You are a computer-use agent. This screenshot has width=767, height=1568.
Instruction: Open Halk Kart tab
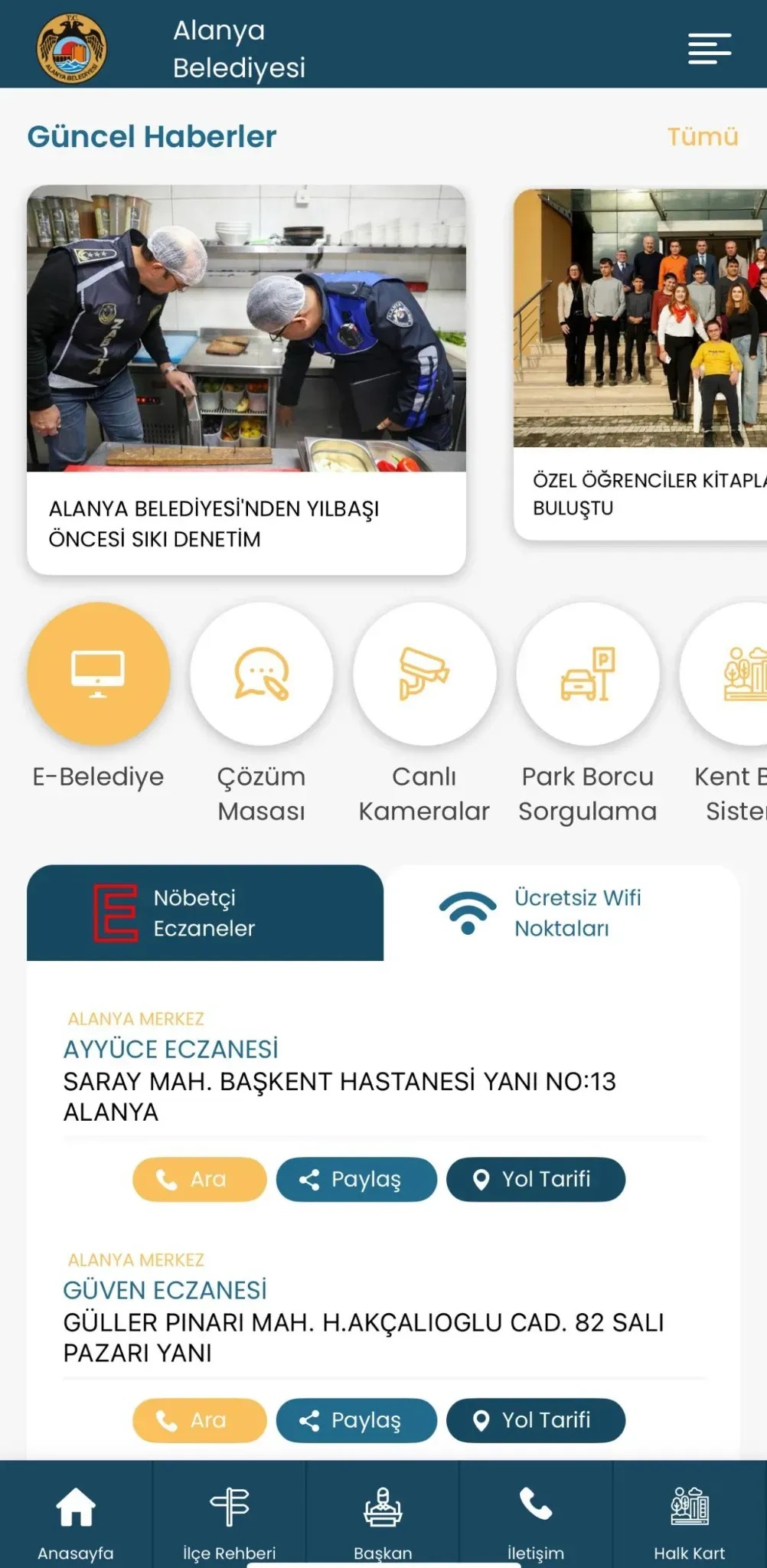coord(689,1520)
